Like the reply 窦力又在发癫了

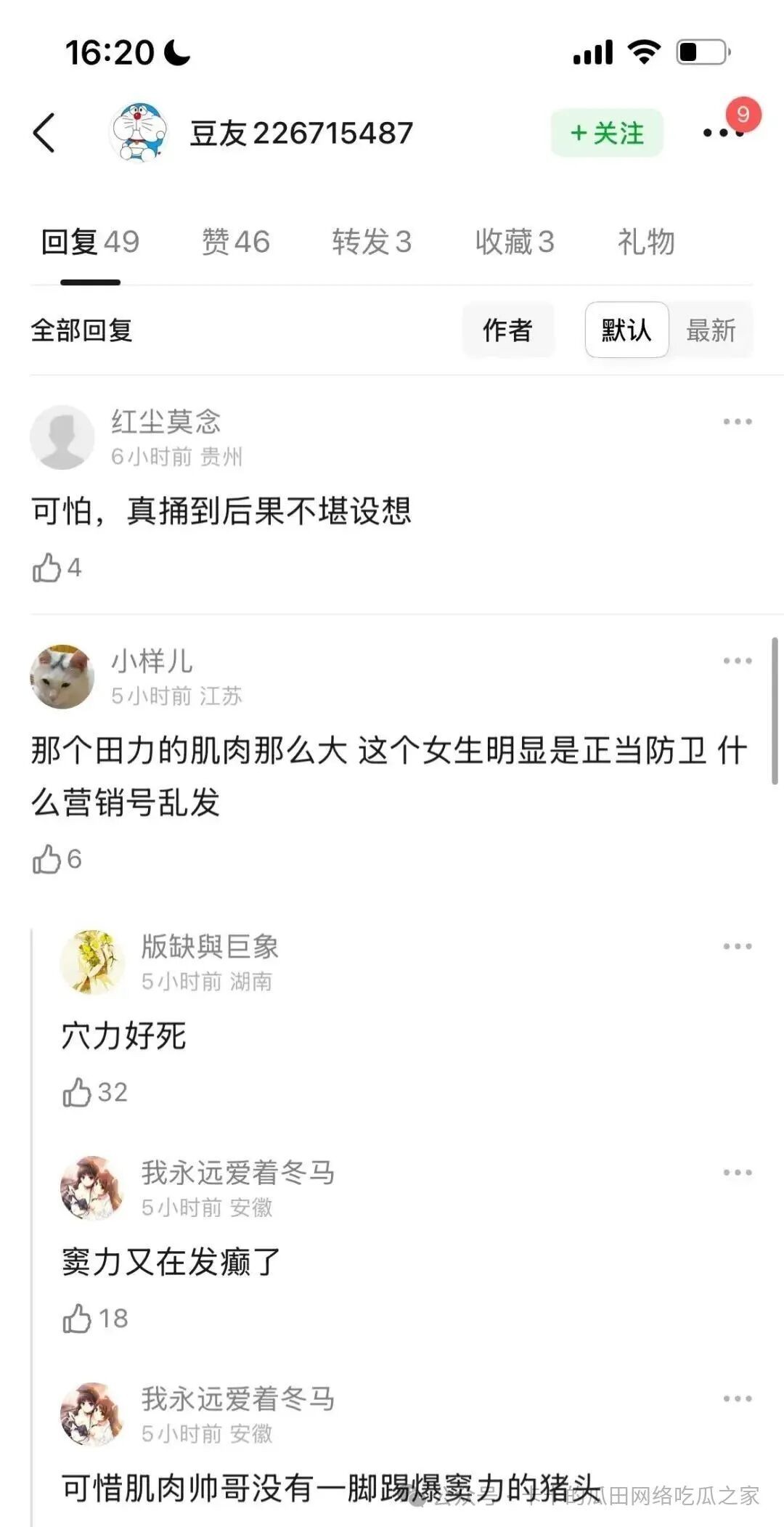pos(78,1318)
